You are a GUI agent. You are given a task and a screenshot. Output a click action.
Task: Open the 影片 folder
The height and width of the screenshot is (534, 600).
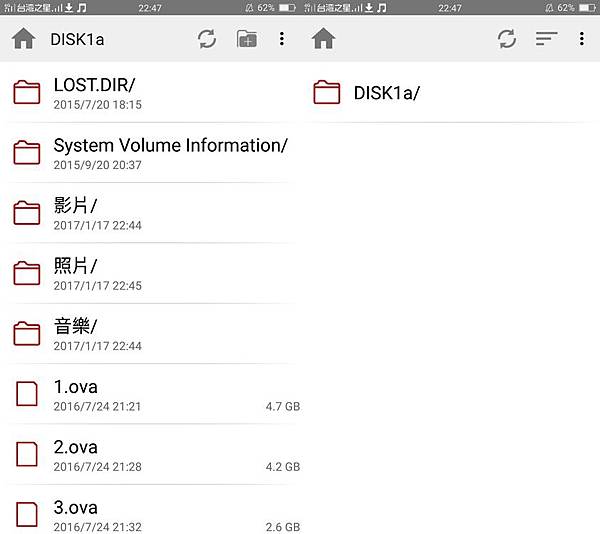click(x=150, y=213)
